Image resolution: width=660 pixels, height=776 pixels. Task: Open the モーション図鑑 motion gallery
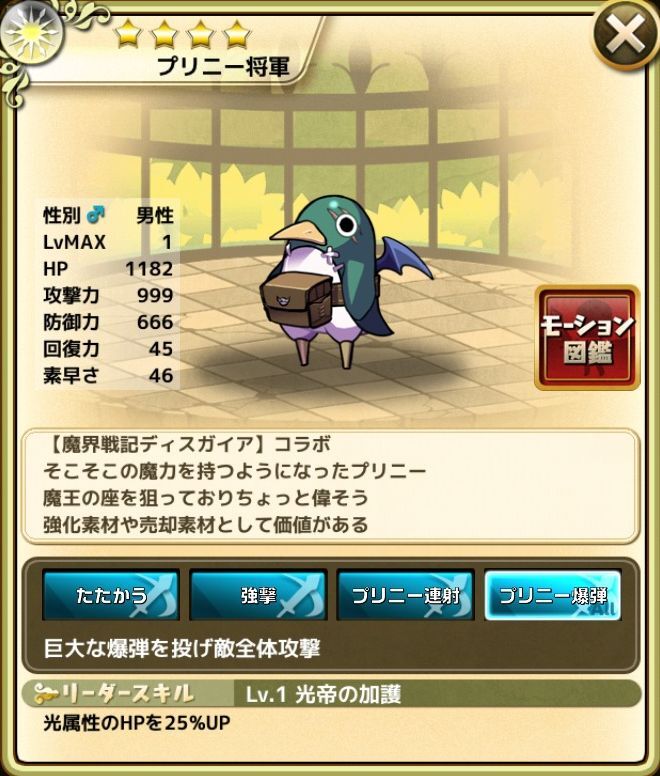[587, 338]
